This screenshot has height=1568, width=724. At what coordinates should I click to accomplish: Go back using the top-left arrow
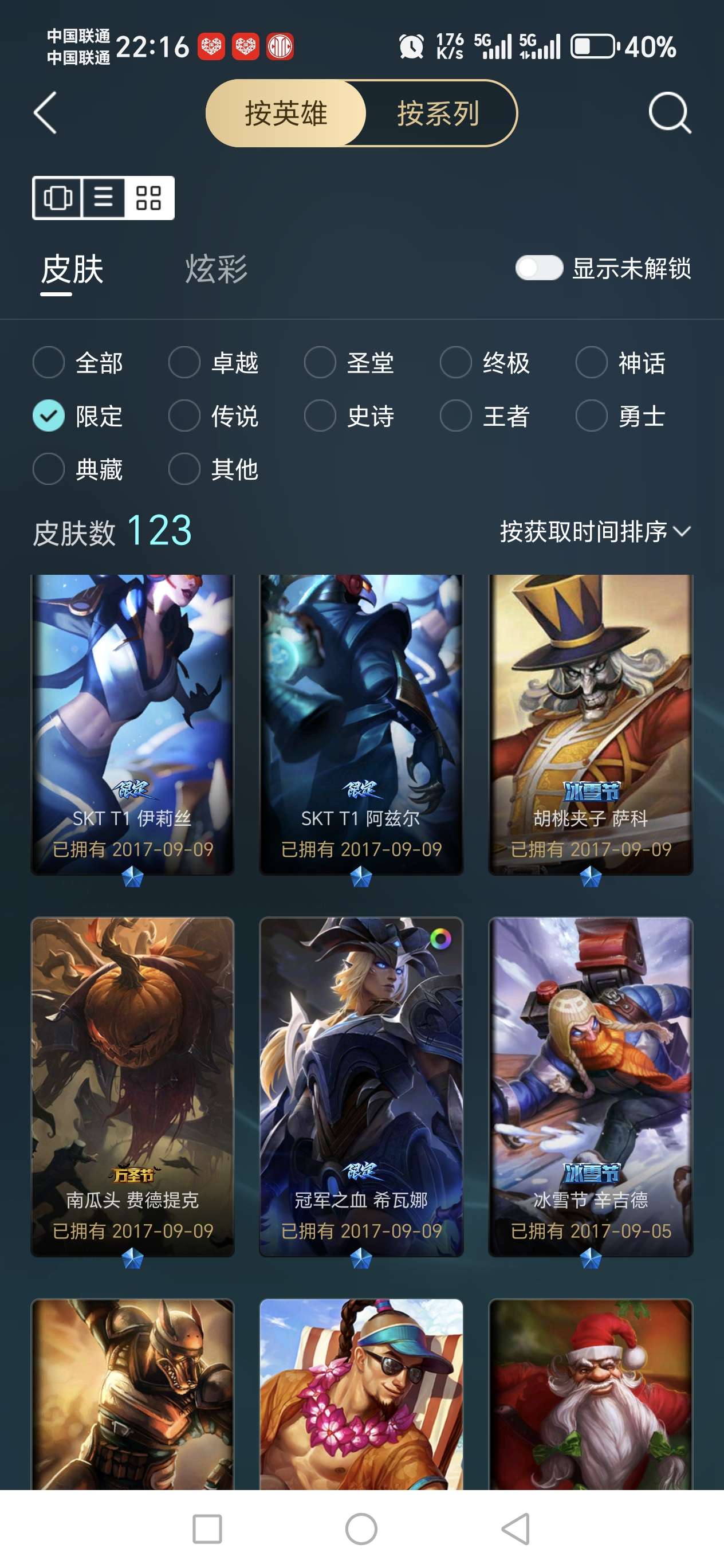(46, 112)
